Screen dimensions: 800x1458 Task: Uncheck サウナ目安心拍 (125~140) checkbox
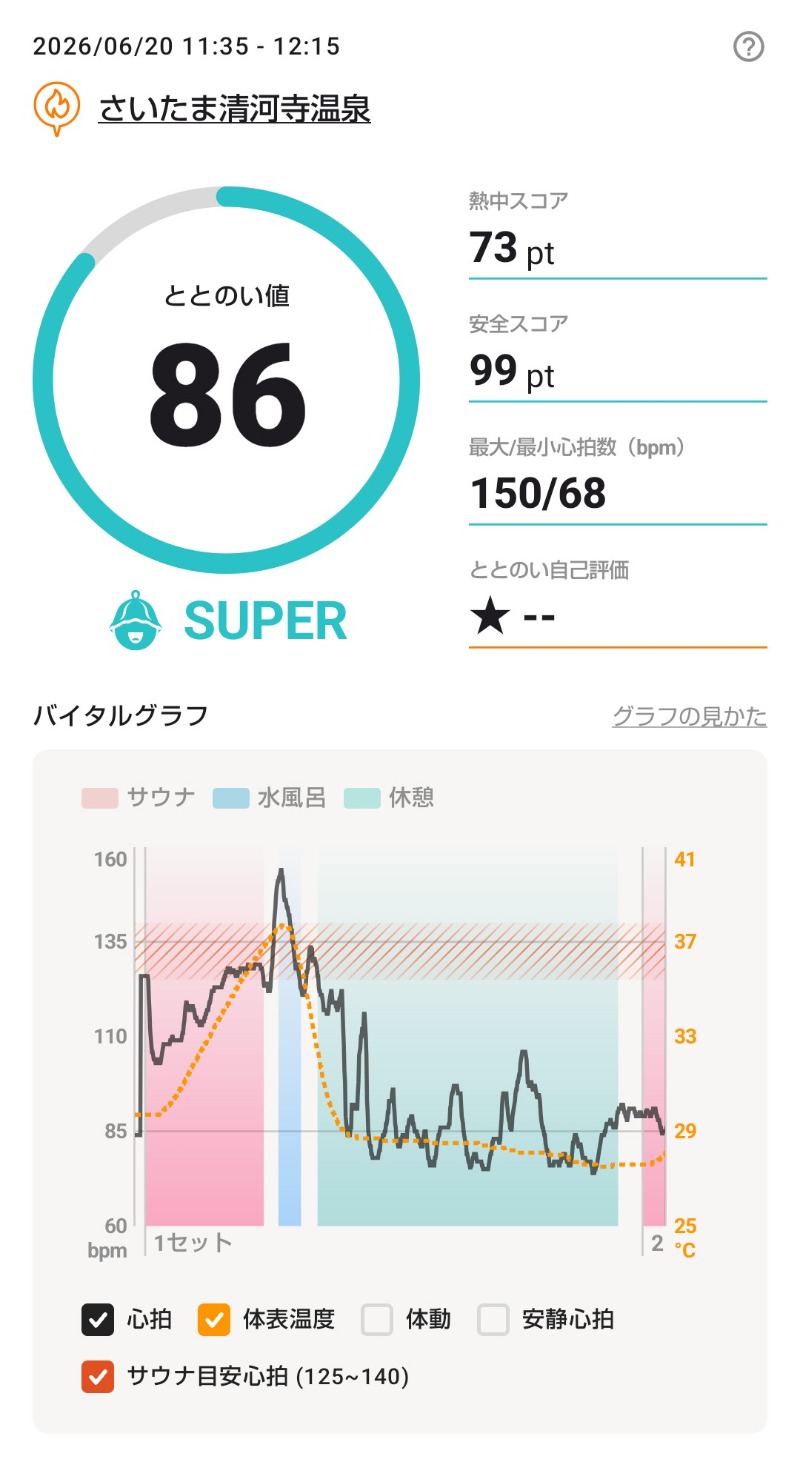pos(98,1377)
